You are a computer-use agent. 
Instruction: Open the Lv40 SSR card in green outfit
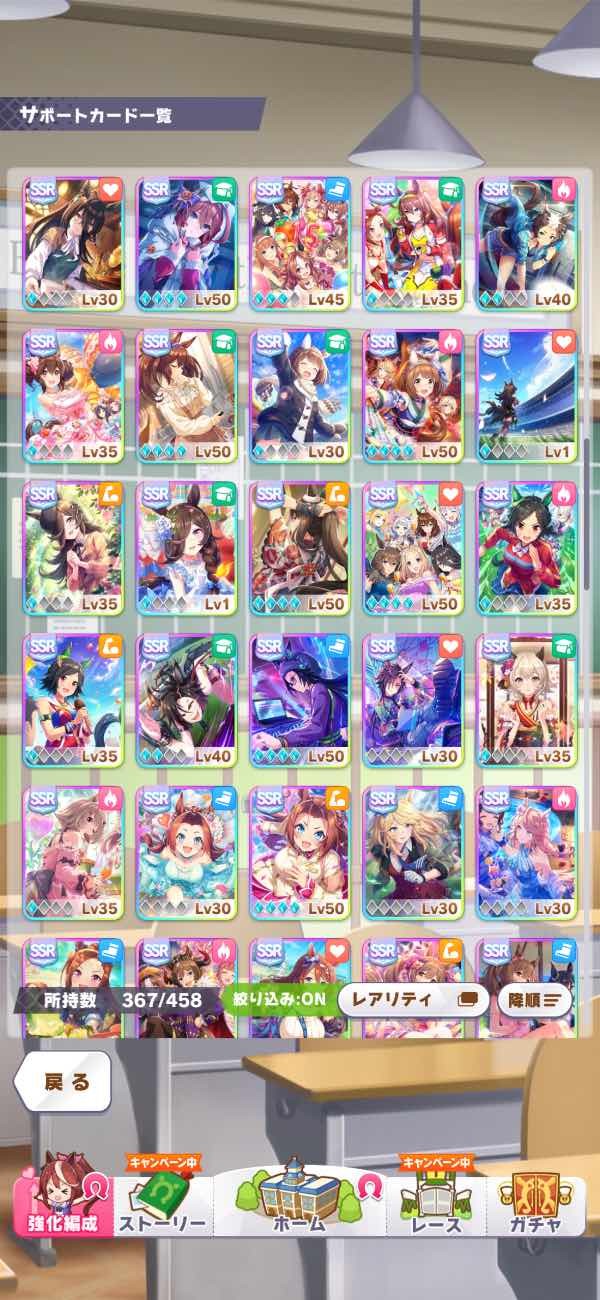(x=187, y=699)
